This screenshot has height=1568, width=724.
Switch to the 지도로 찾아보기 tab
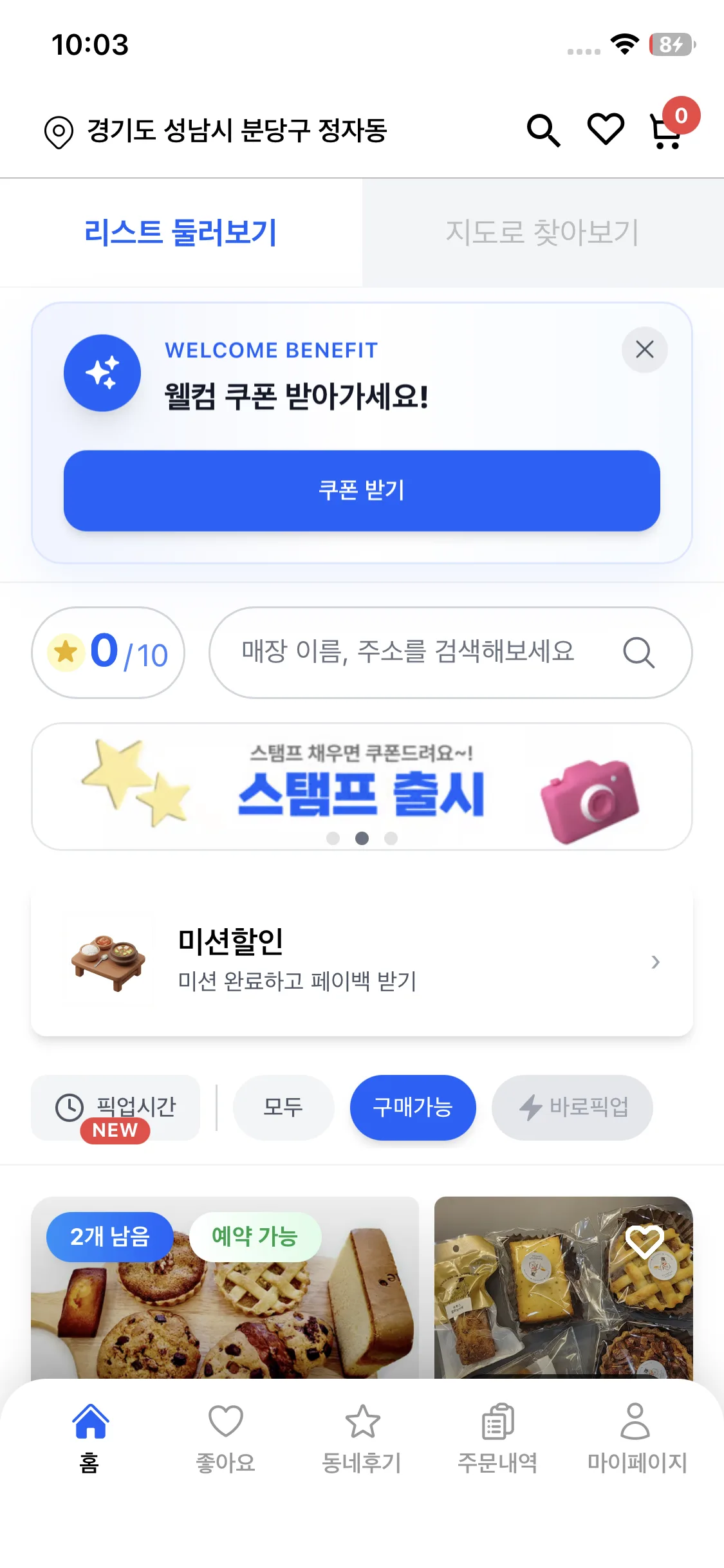(543, 232)
